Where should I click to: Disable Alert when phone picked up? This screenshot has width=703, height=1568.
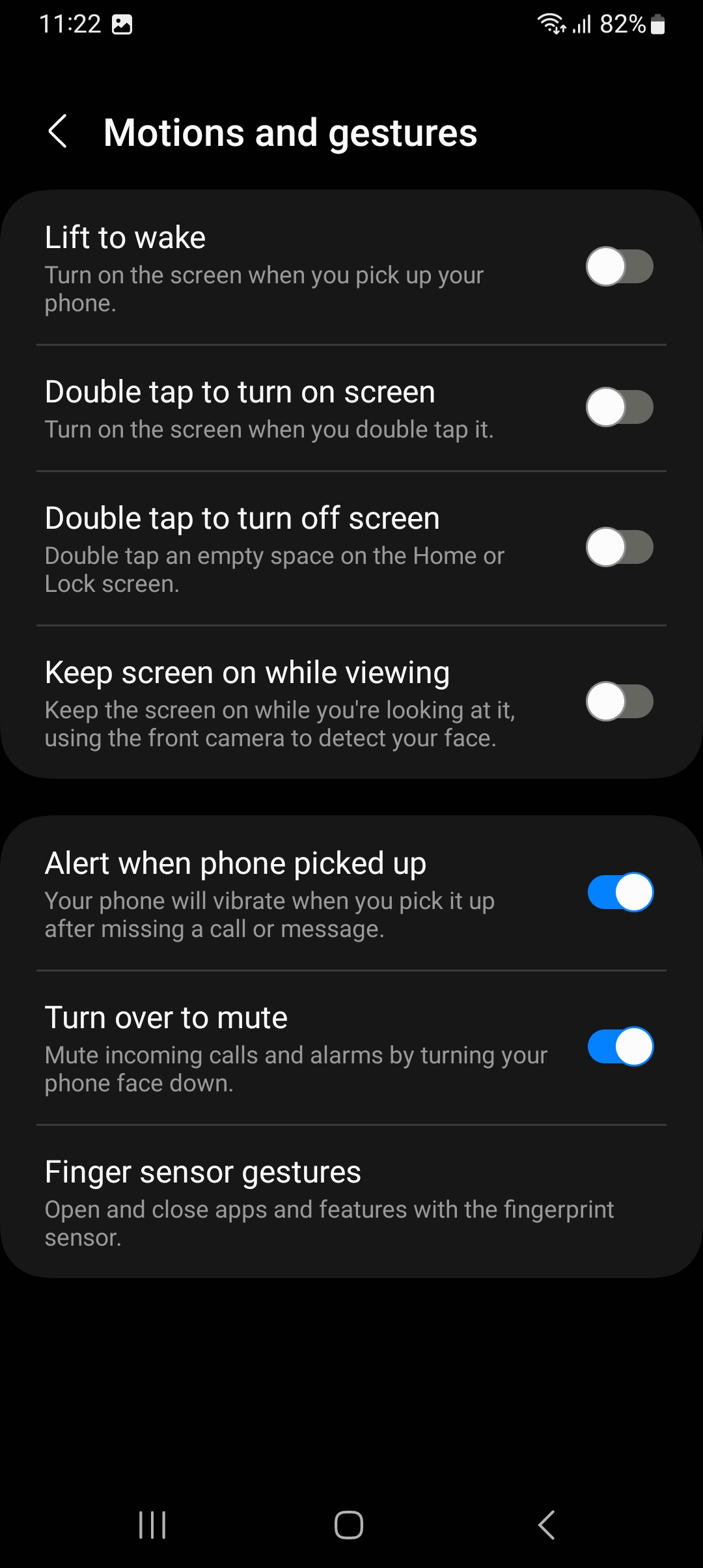pos(620,892)
